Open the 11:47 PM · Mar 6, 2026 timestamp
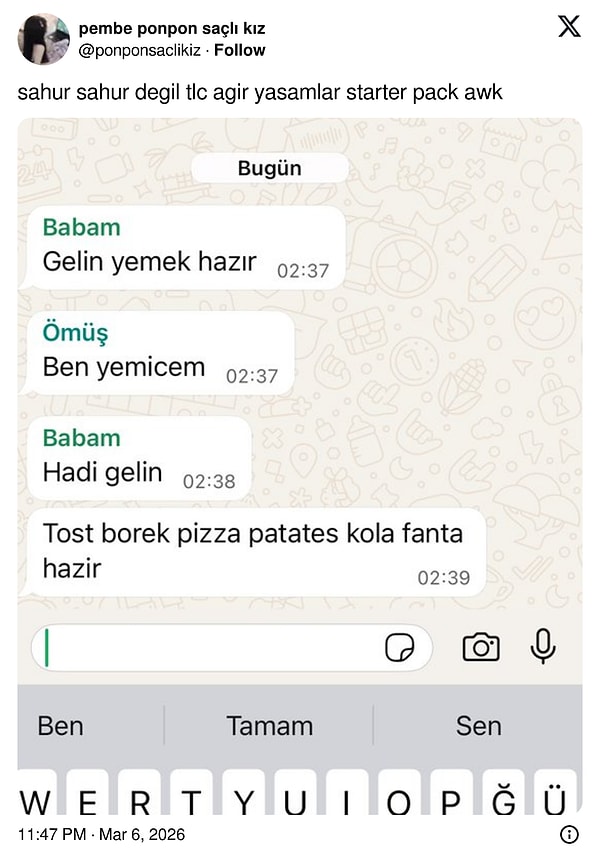The image size is (600, 865). [102, 834]
